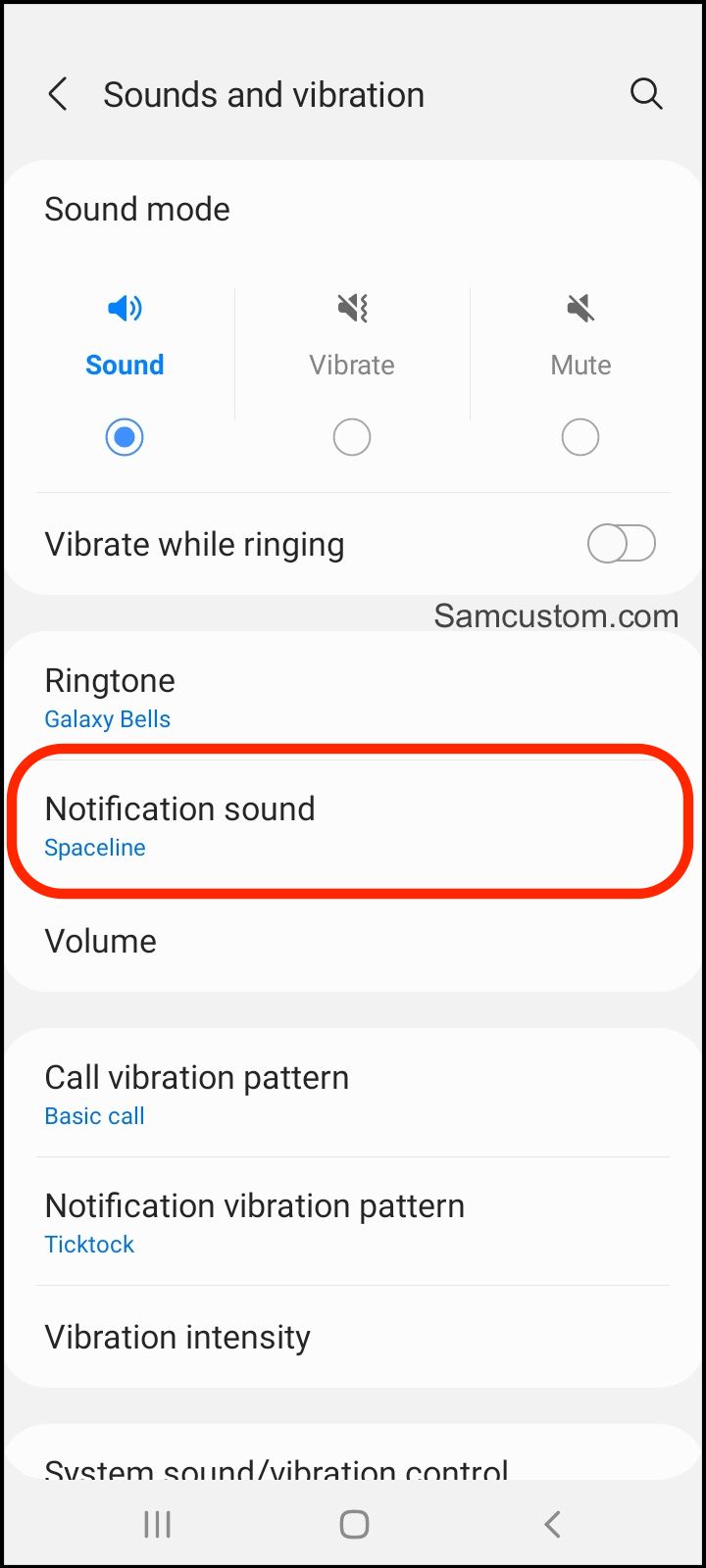Open Notification vibration pattern
The image size is (706, 1568).
click(353, 1222)
